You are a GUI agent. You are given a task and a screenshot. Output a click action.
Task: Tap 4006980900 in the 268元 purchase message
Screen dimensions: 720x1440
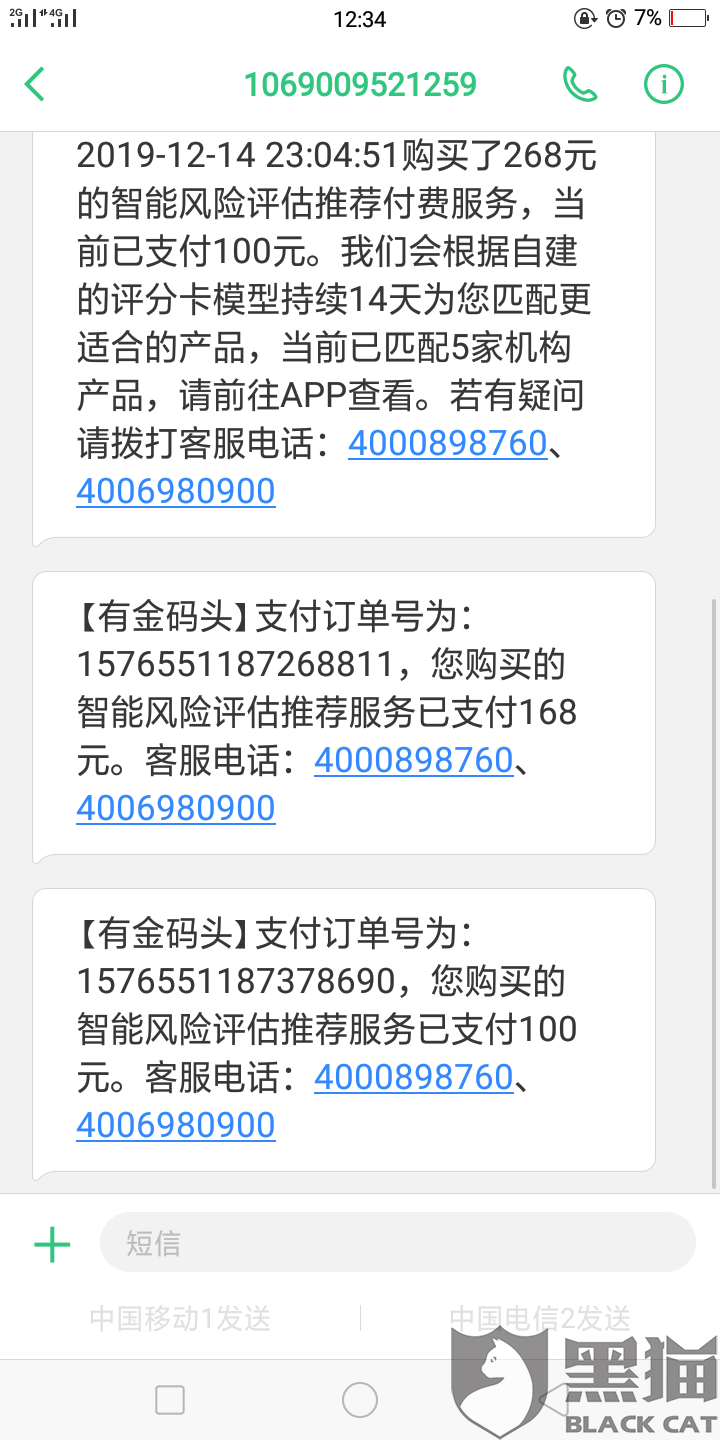click(x=175, y=491)
